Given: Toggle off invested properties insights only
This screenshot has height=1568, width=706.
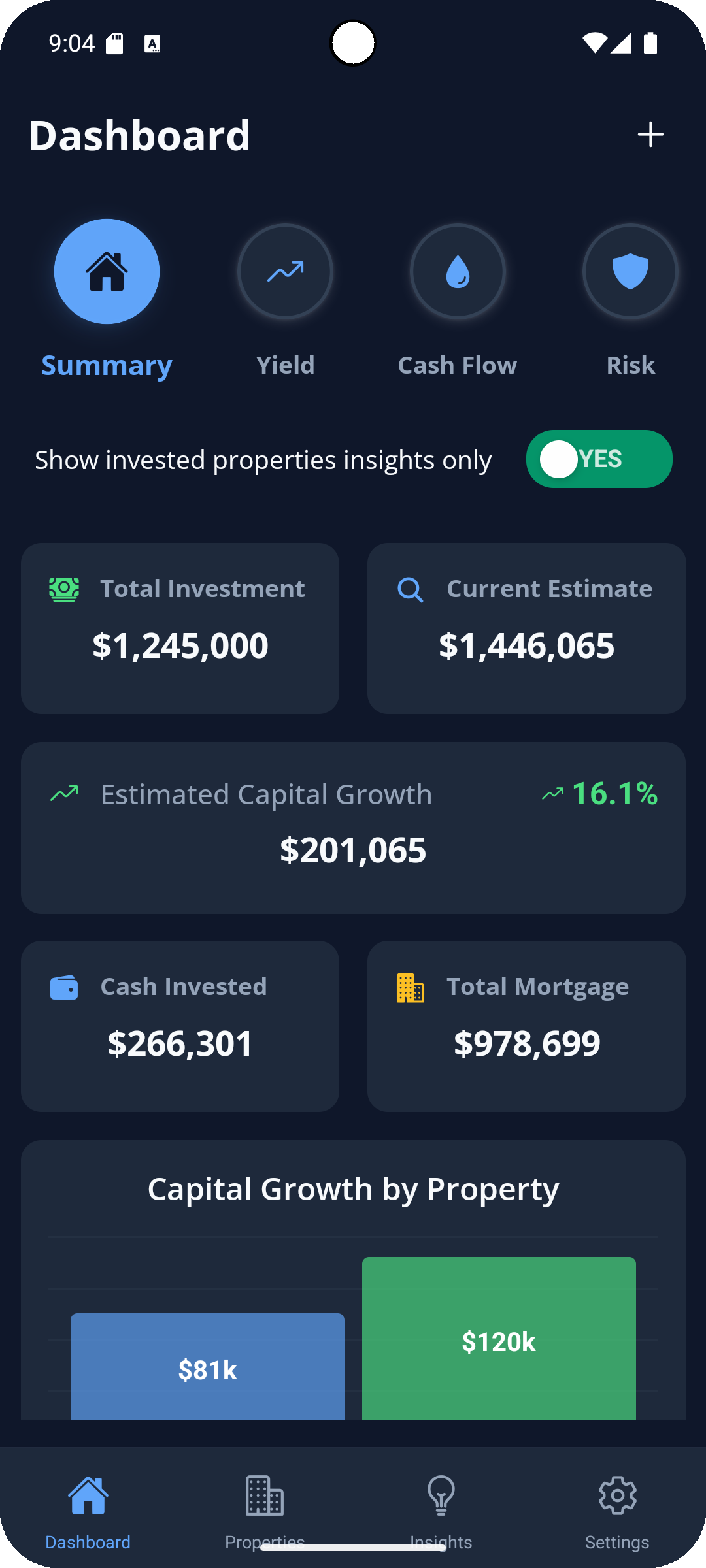Looking at the screenshot, I should click(x=599, y=459).
